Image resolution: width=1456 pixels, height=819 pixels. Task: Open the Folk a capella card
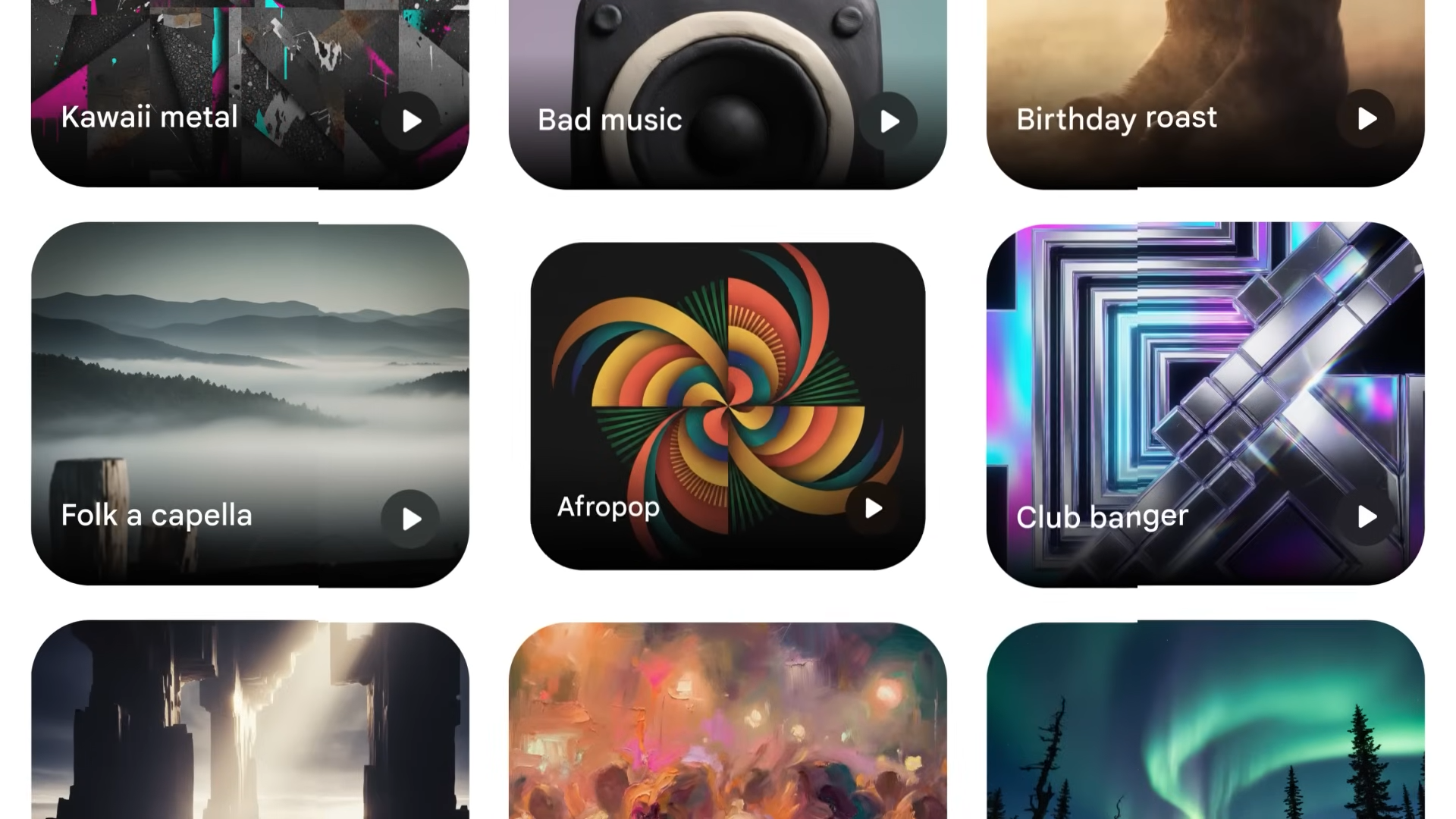[x=250, y=379]
